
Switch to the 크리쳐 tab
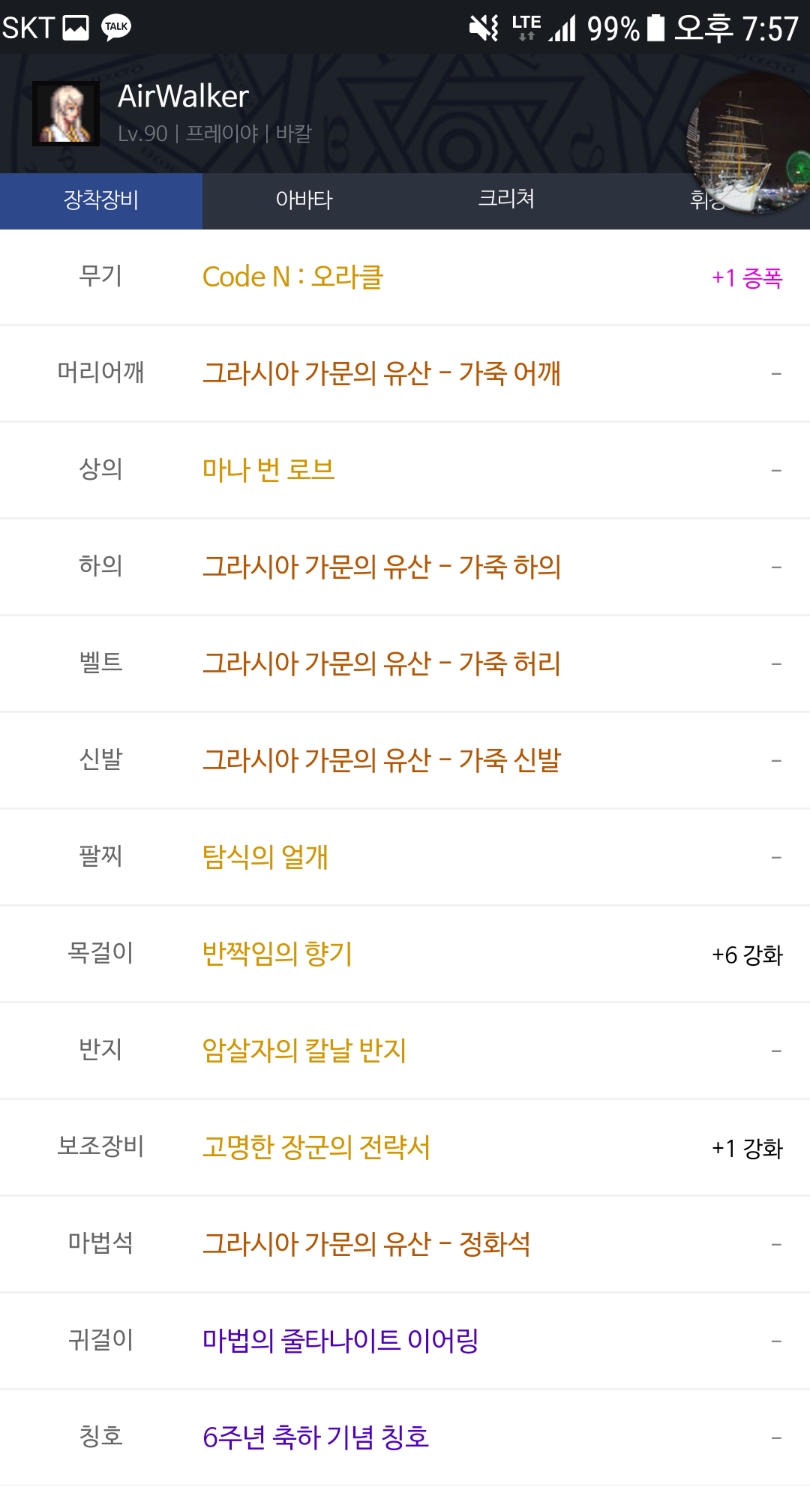click(506, 200)
